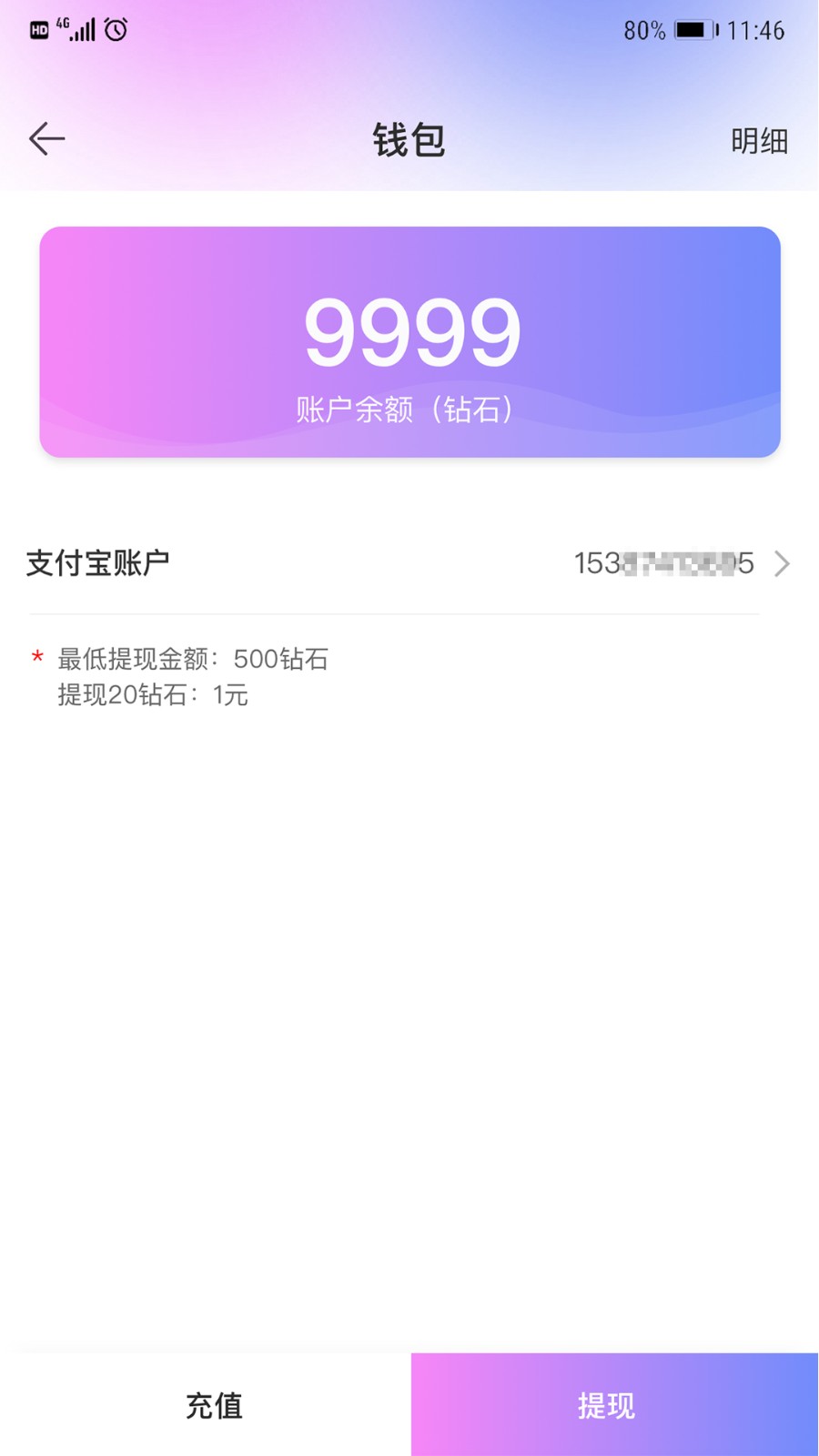The height and width of the screenshot is (1456, 819).
Task: Tap the 提现20钻石：1元 exchange rate text
Action: click(153, 696)
